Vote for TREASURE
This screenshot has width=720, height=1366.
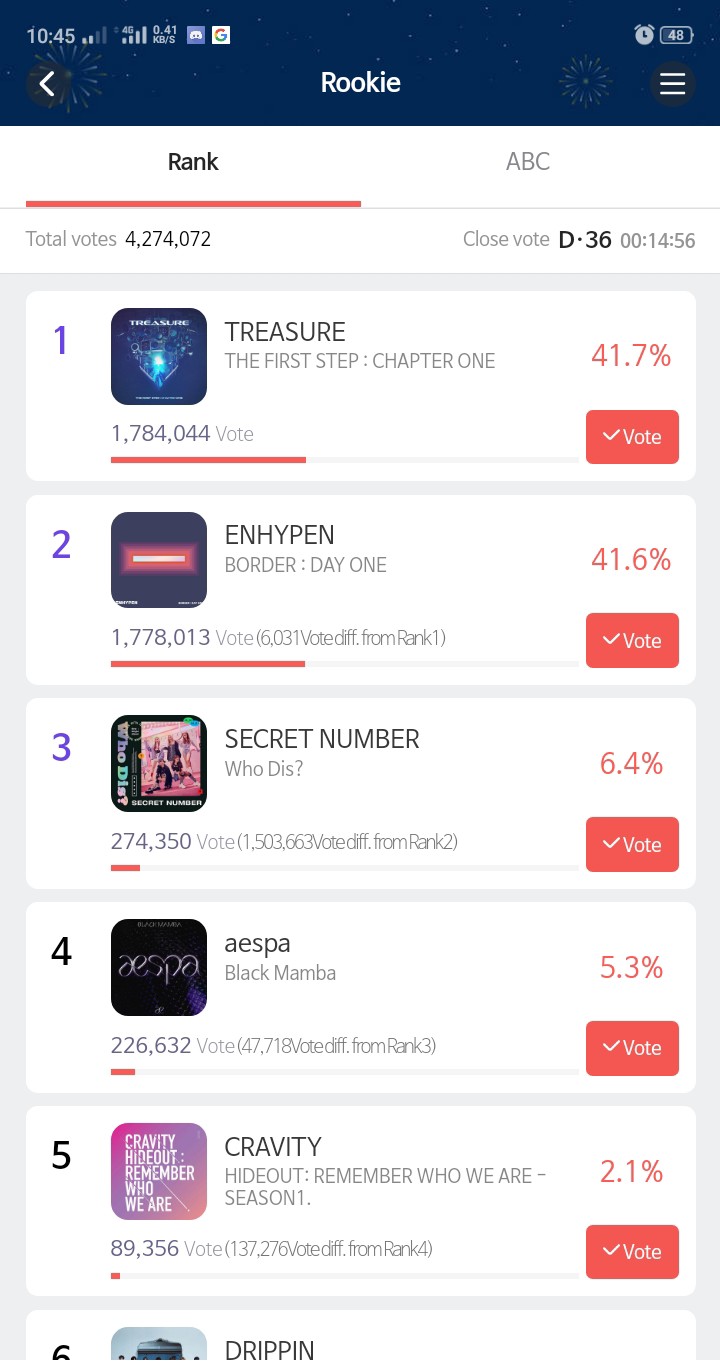click(x=632, y=437)
